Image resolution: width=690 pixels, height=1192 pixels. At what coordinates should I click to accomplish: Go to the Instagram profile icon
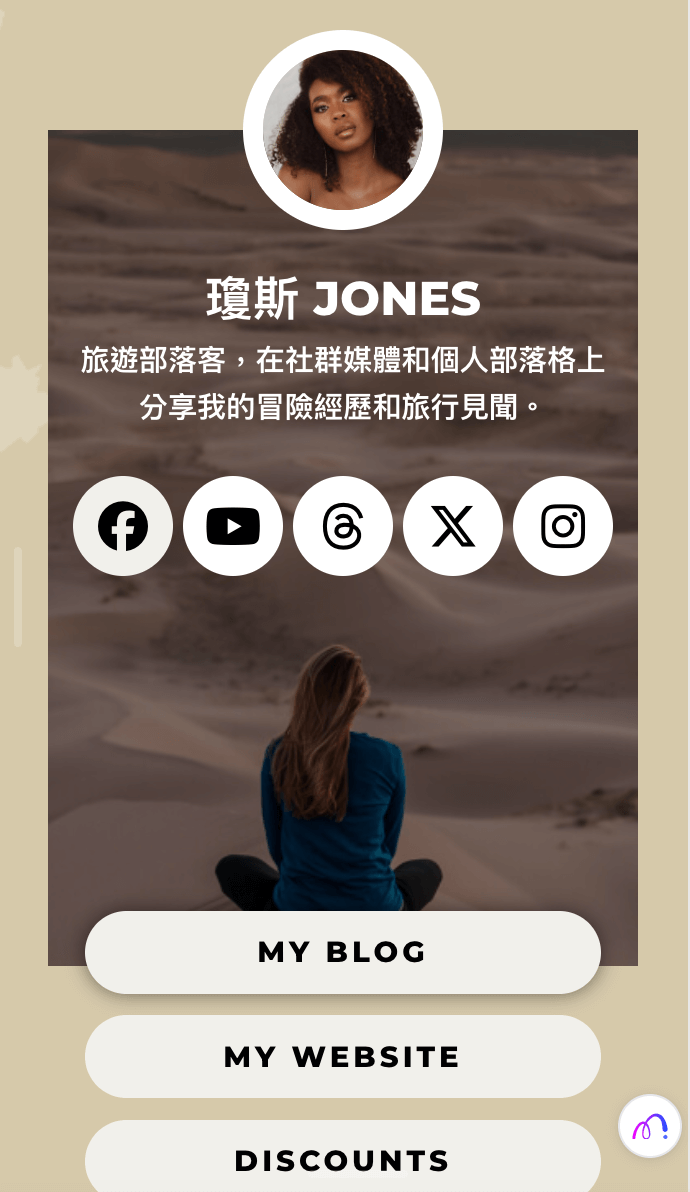coord(563,526)
